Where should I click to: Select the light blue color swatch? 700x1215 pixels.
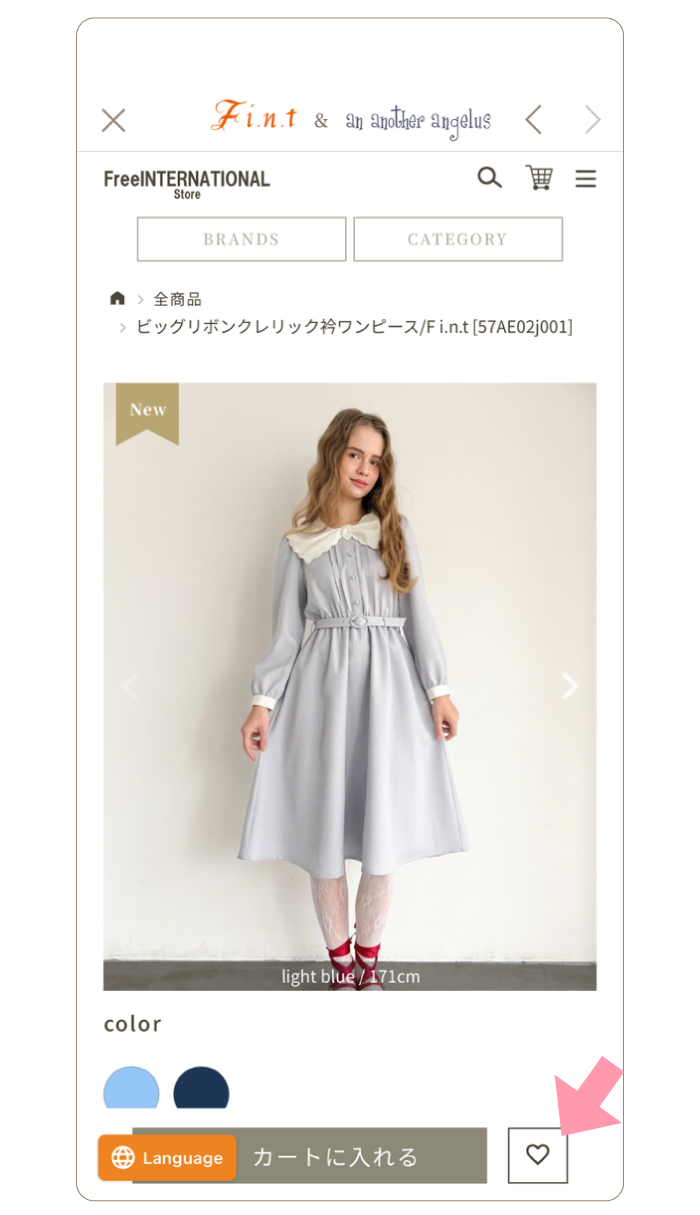pyautogui.click(x=131, y=1089)
